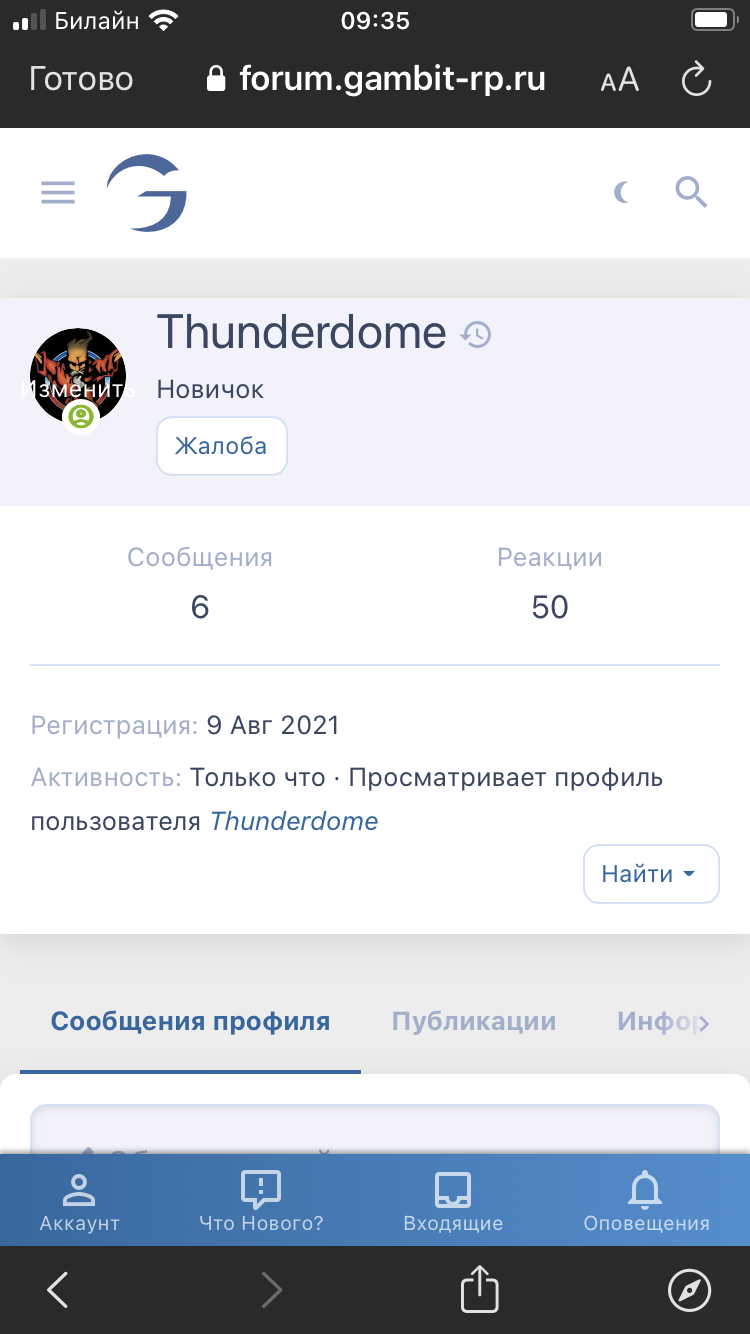
Task: Open Входящие inbox
Action: [x=453, y=1202]
